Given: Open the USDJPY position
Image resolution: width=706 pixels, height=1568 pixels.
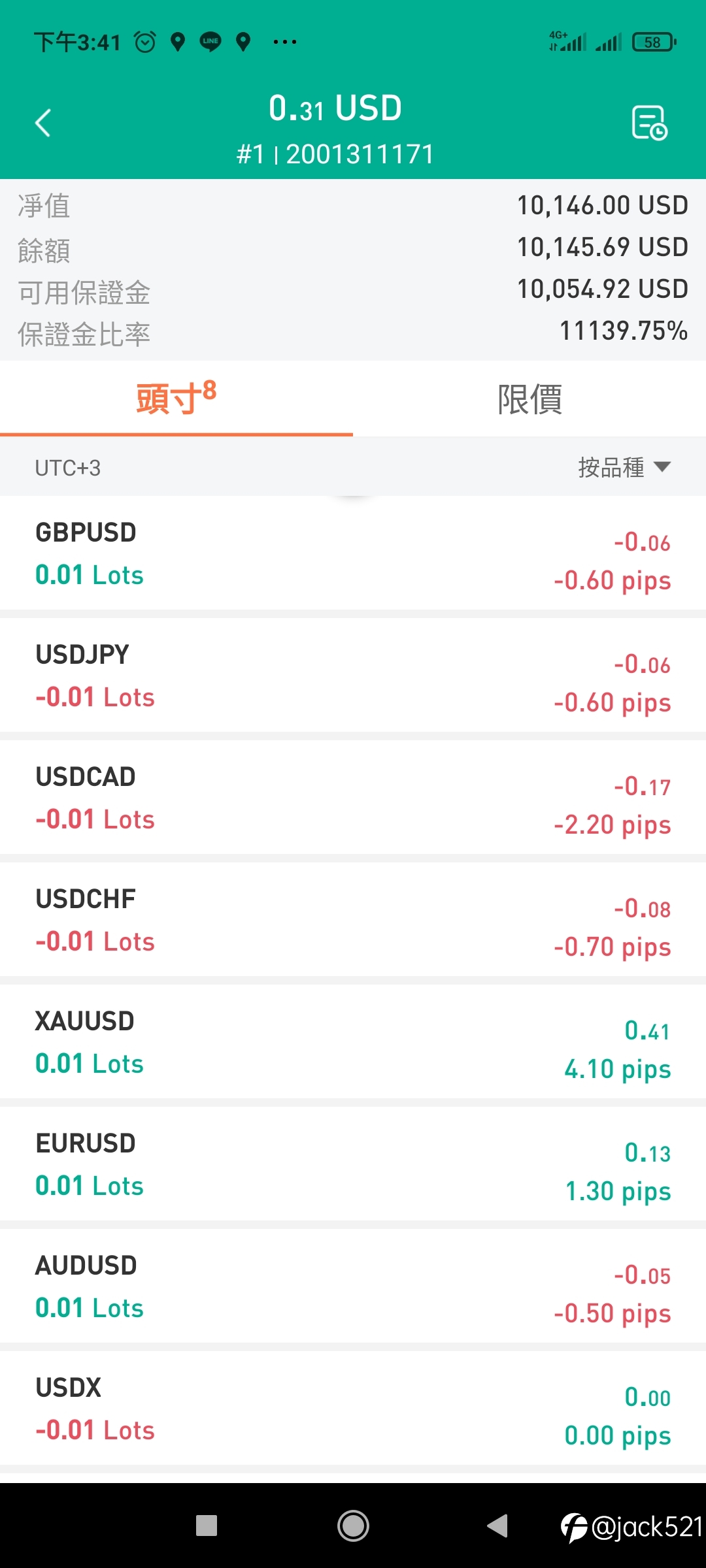Looking at the screenshot, I should coord(353,676).
